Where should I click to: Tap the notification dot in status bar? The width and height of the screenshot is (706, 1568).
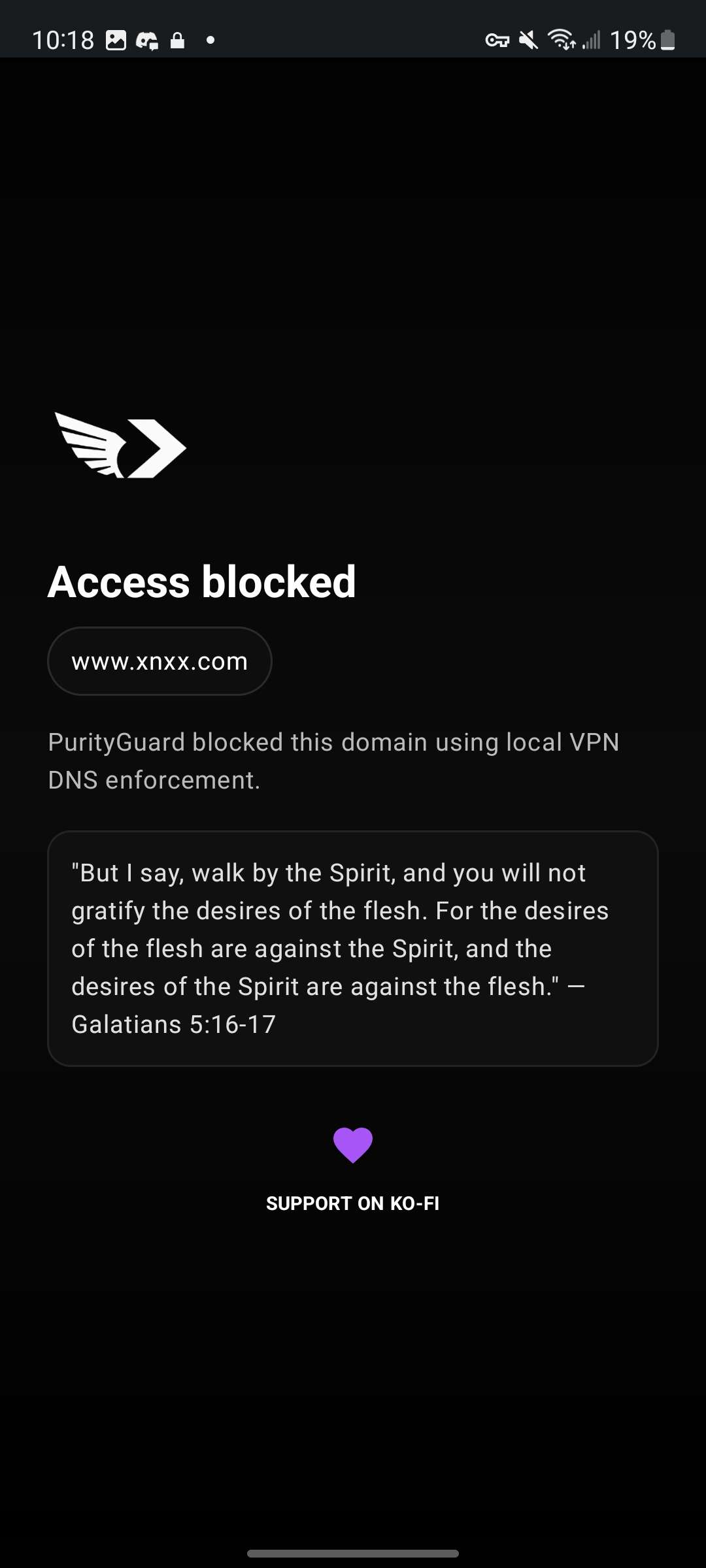click(210, 41)
